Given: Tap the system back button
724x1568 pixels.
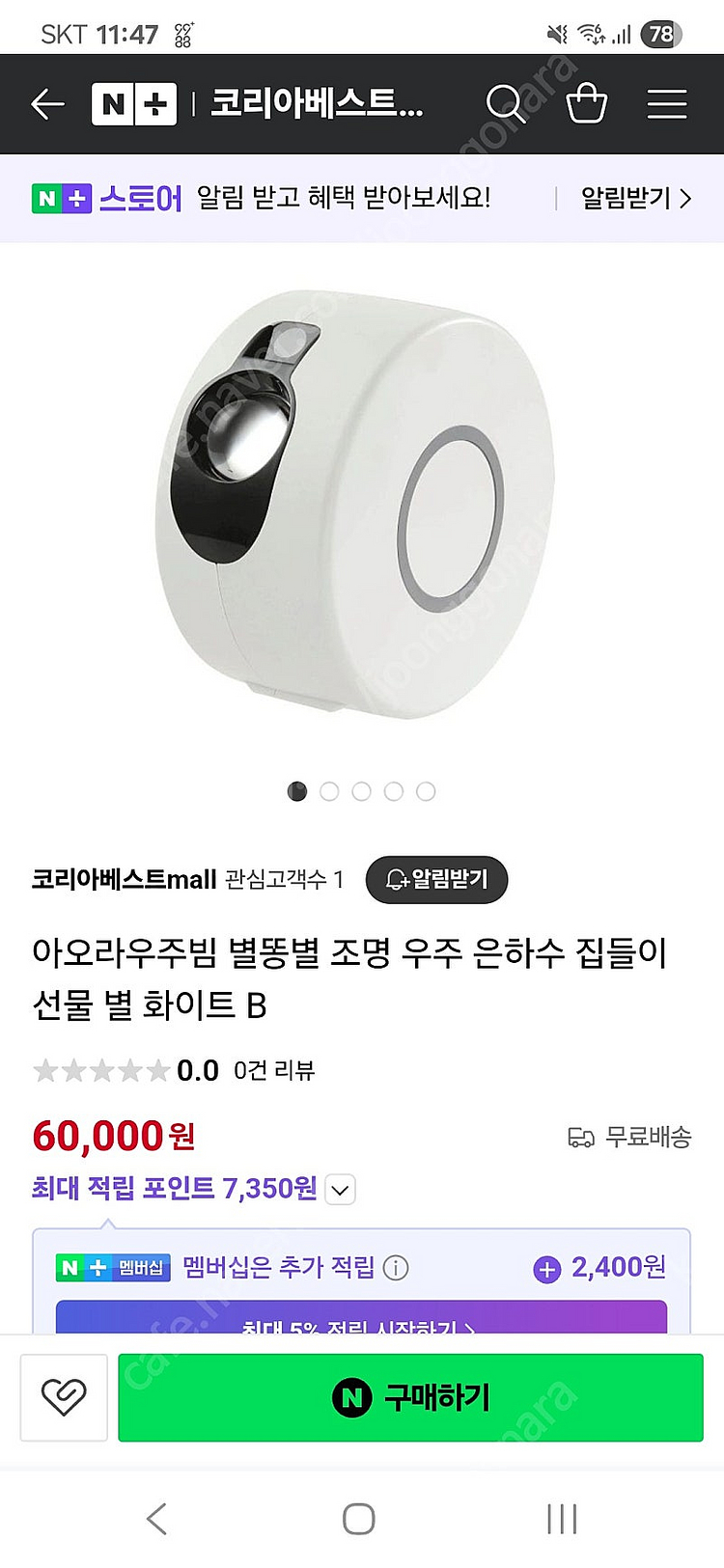Looking at the screenshot, I should tap(157, 1519).
